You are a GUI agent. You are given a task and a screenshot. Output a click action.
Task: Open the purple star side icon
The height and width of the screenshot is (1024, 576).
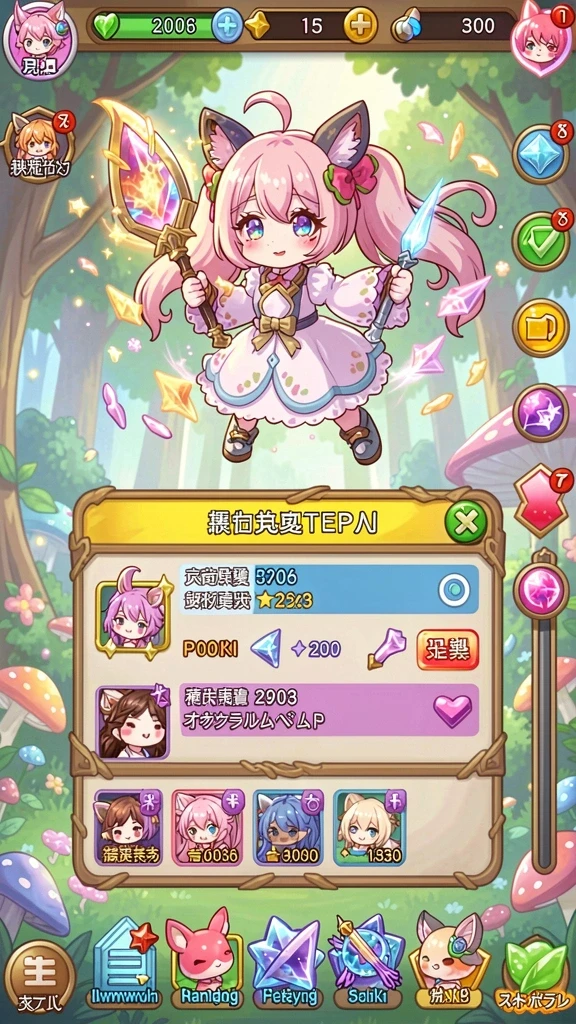540,413
